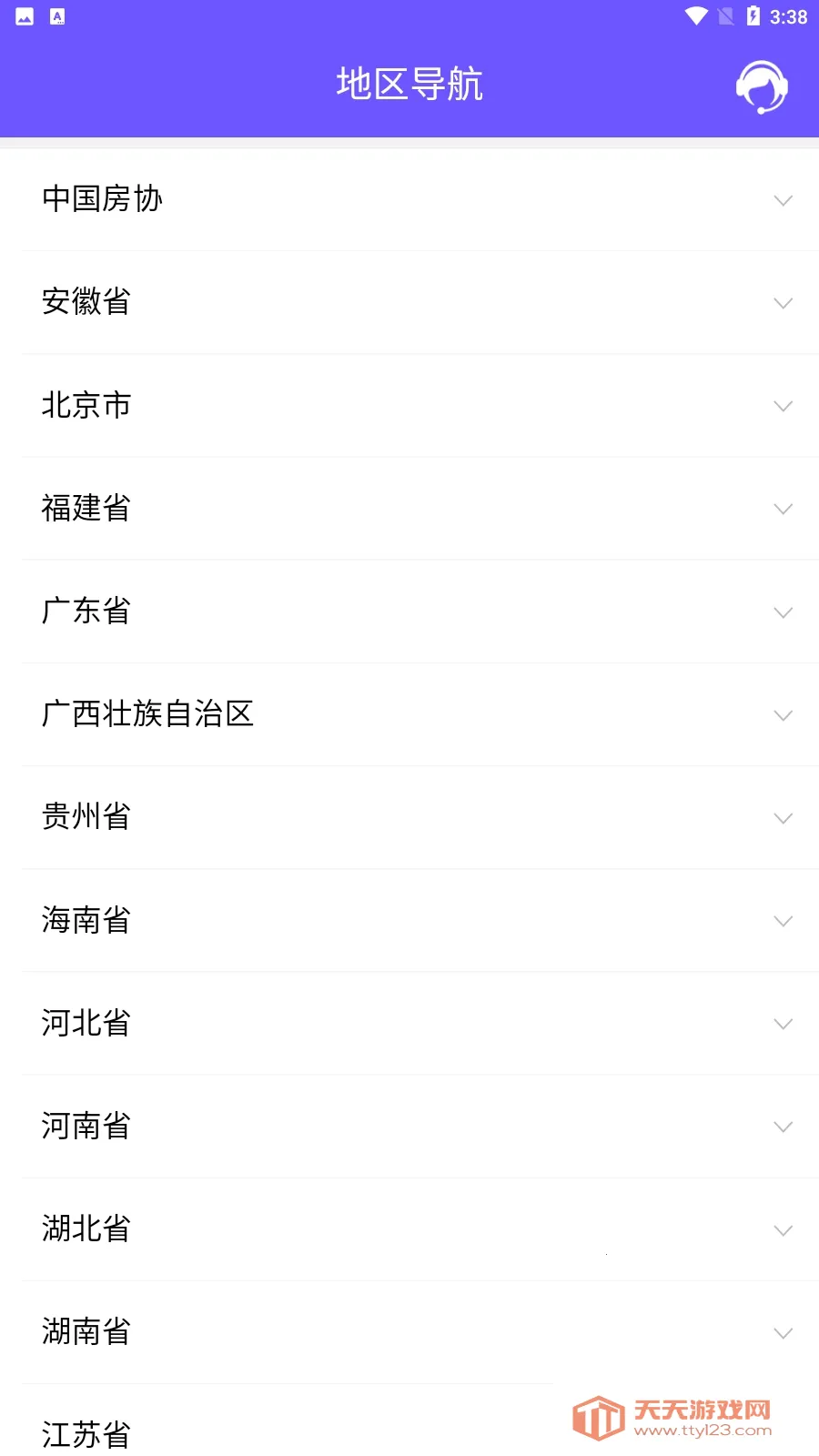This screenshot has height=1456, width=819.
Task: Tap the battery icon in status bar
Action: click(751, 15)
